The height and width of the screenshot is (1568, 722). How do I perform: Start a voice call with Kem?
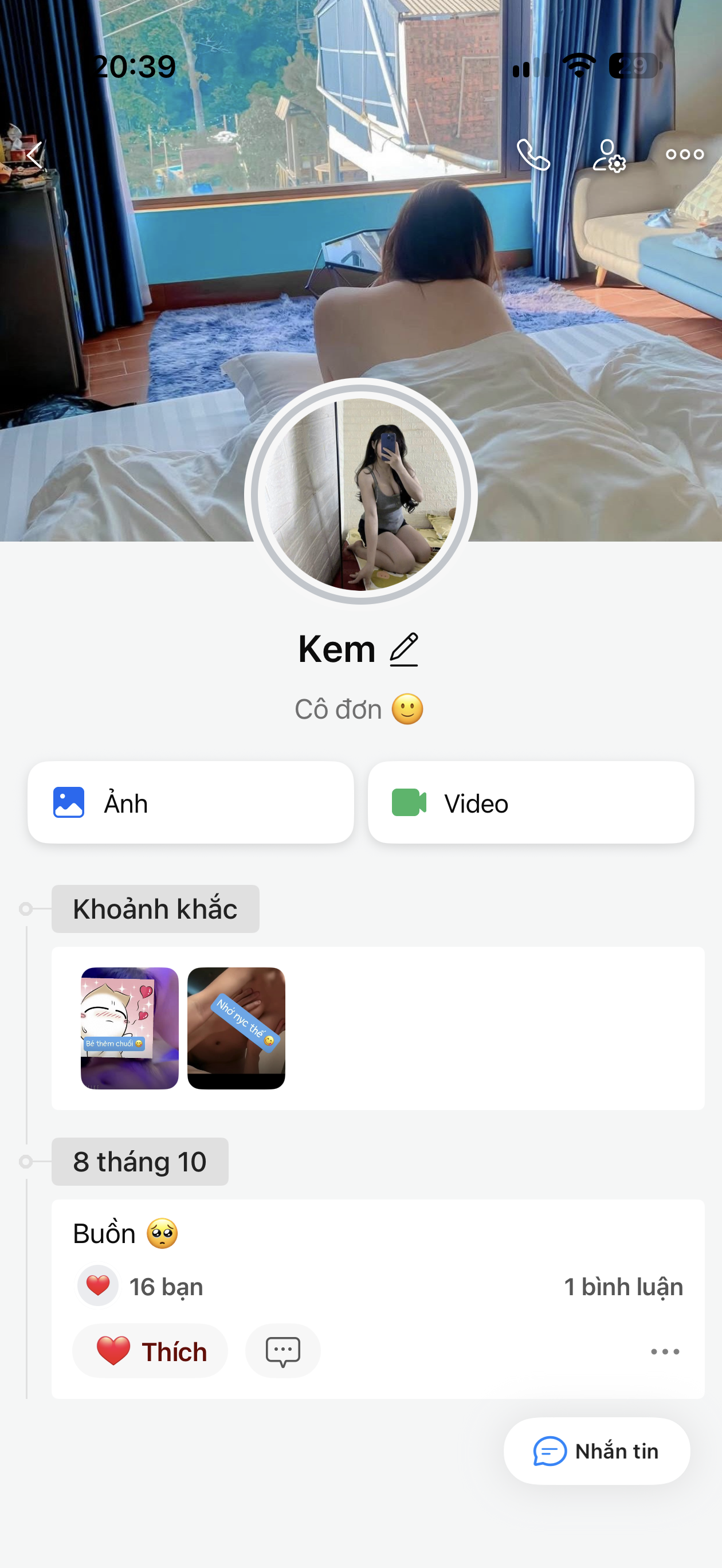click(x=533, y=155)
